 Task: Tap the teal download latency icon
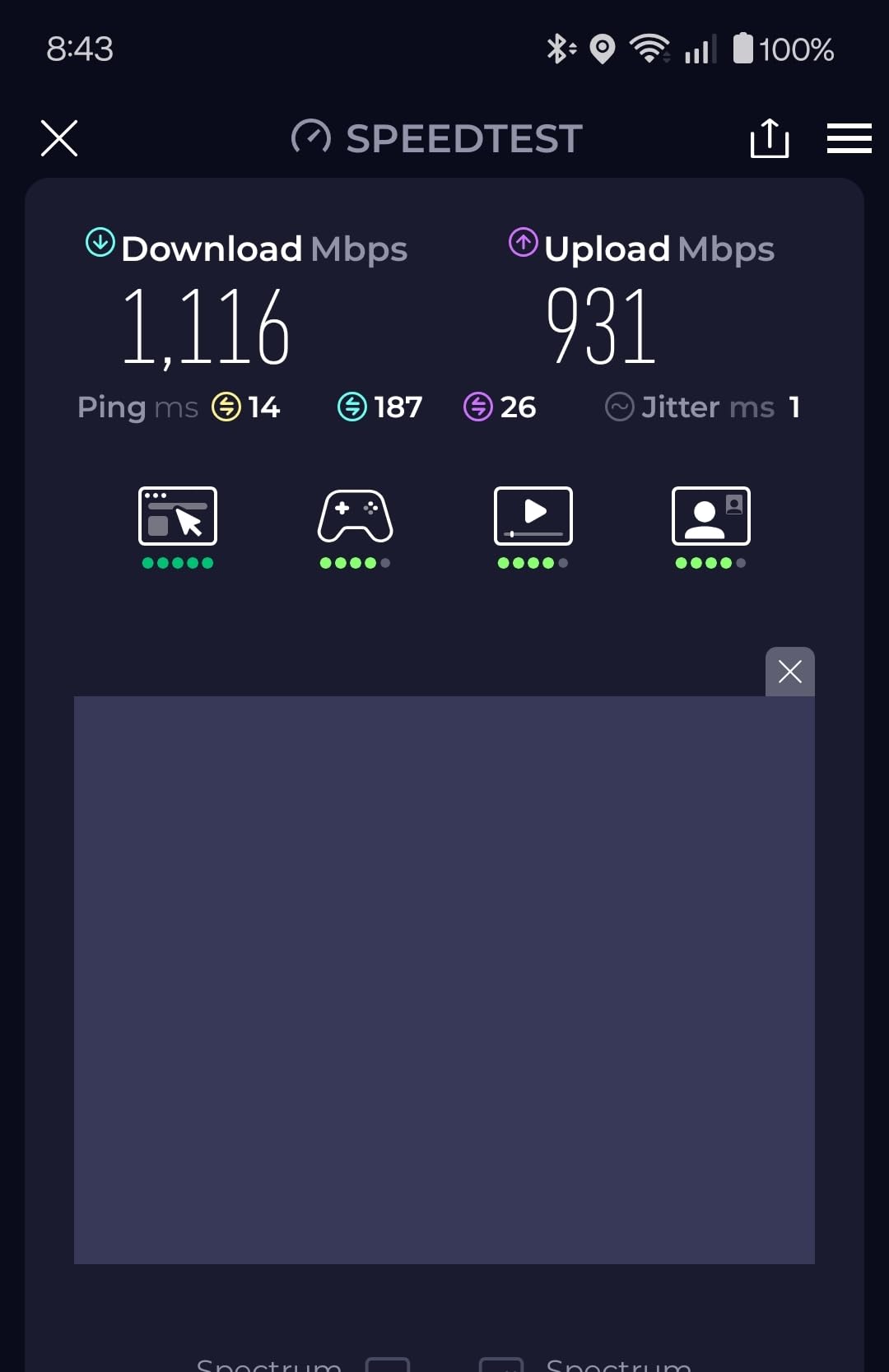click(x=351, y=407)
